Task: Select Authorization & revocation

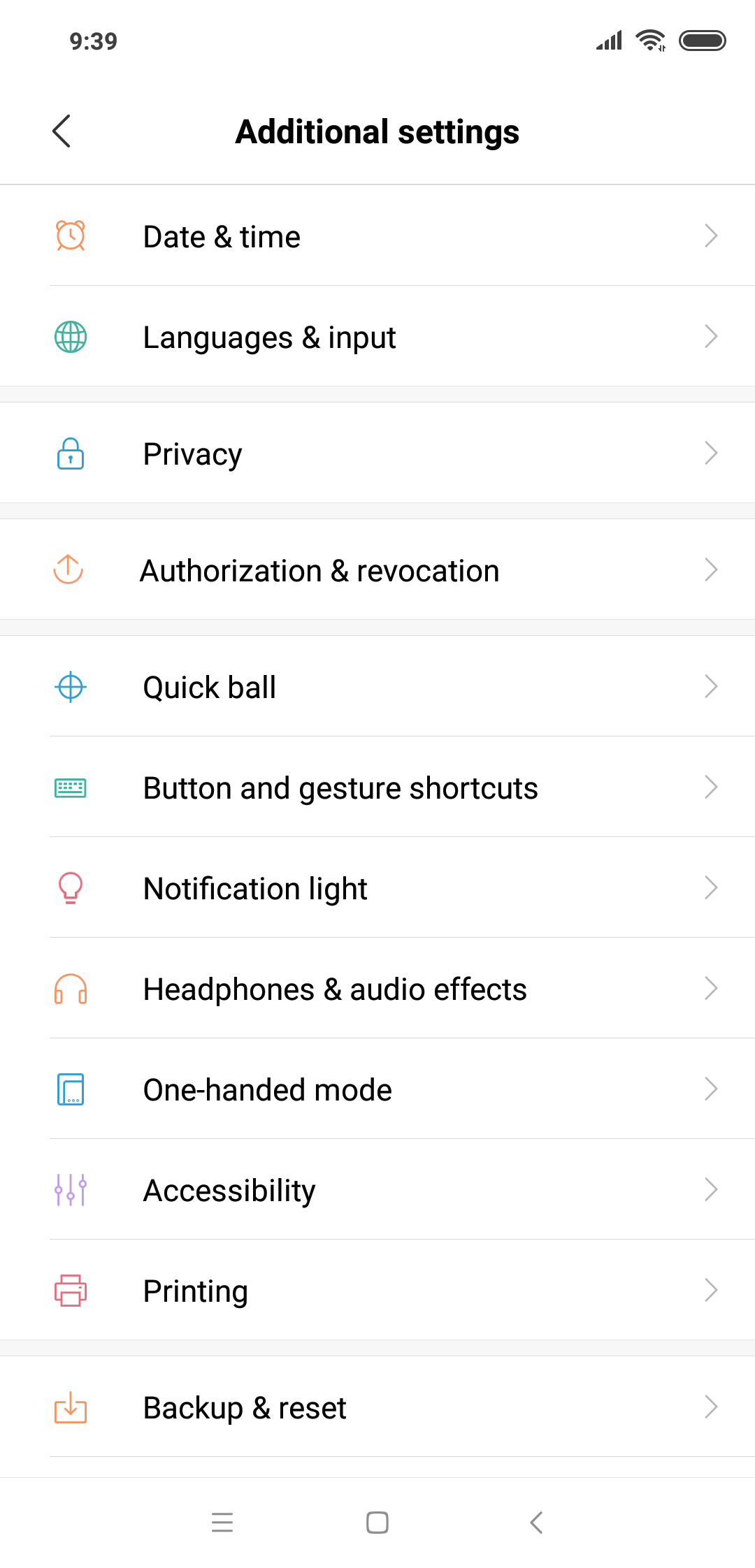Action: click(x=377, y=569)
